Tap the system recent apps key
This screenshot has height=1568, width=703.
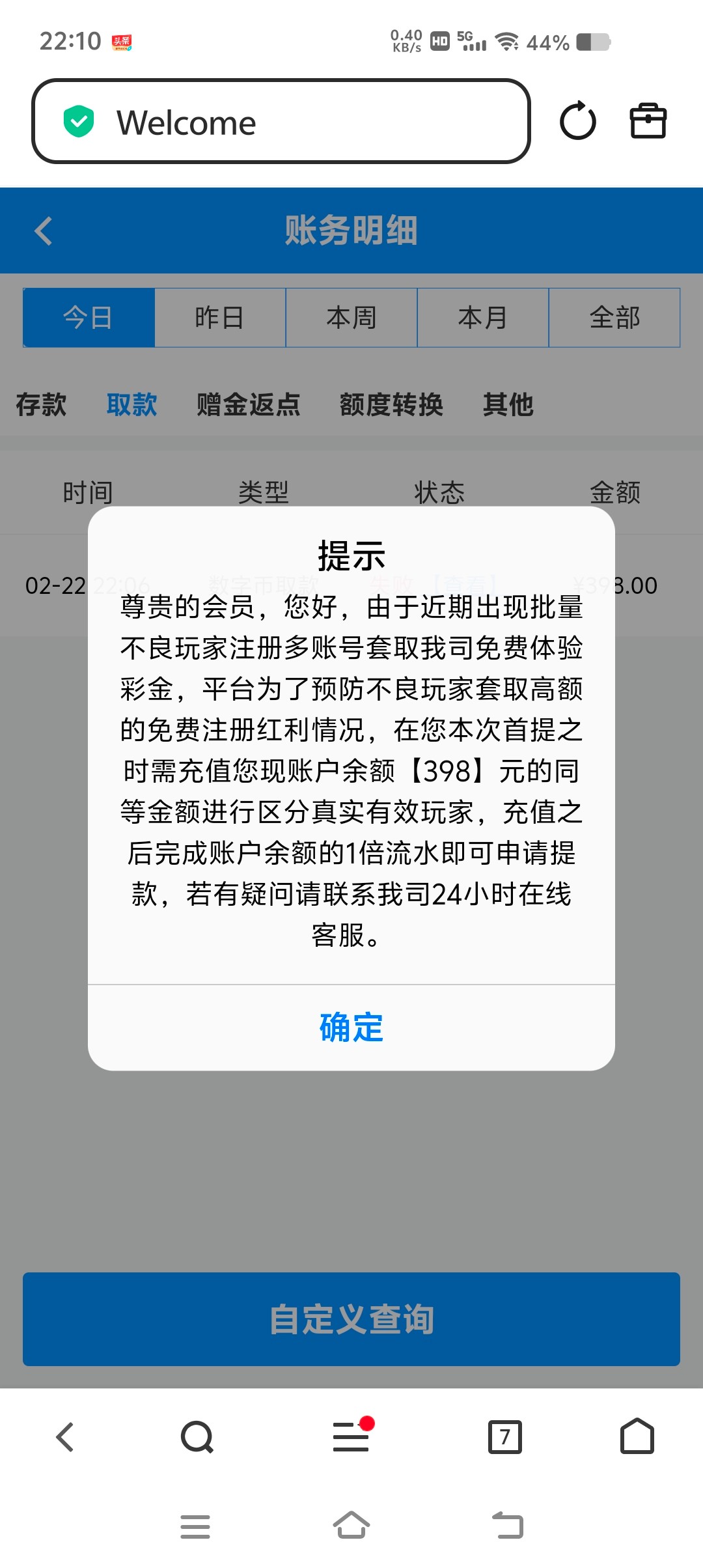[x=195, y=1527]
